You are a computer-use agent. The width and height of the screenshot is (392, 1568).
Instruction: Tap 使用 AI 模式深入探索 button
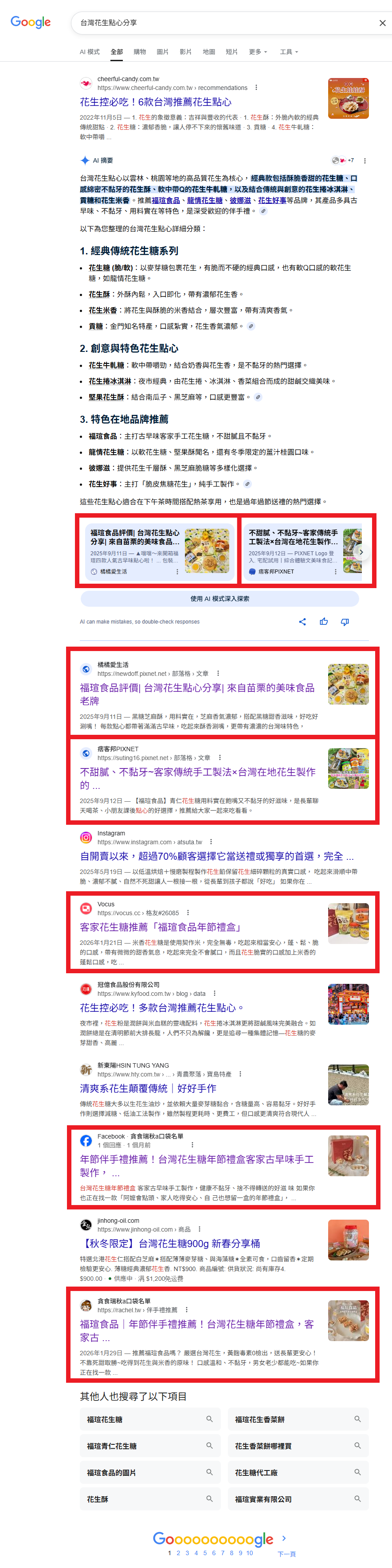(219, 598)
